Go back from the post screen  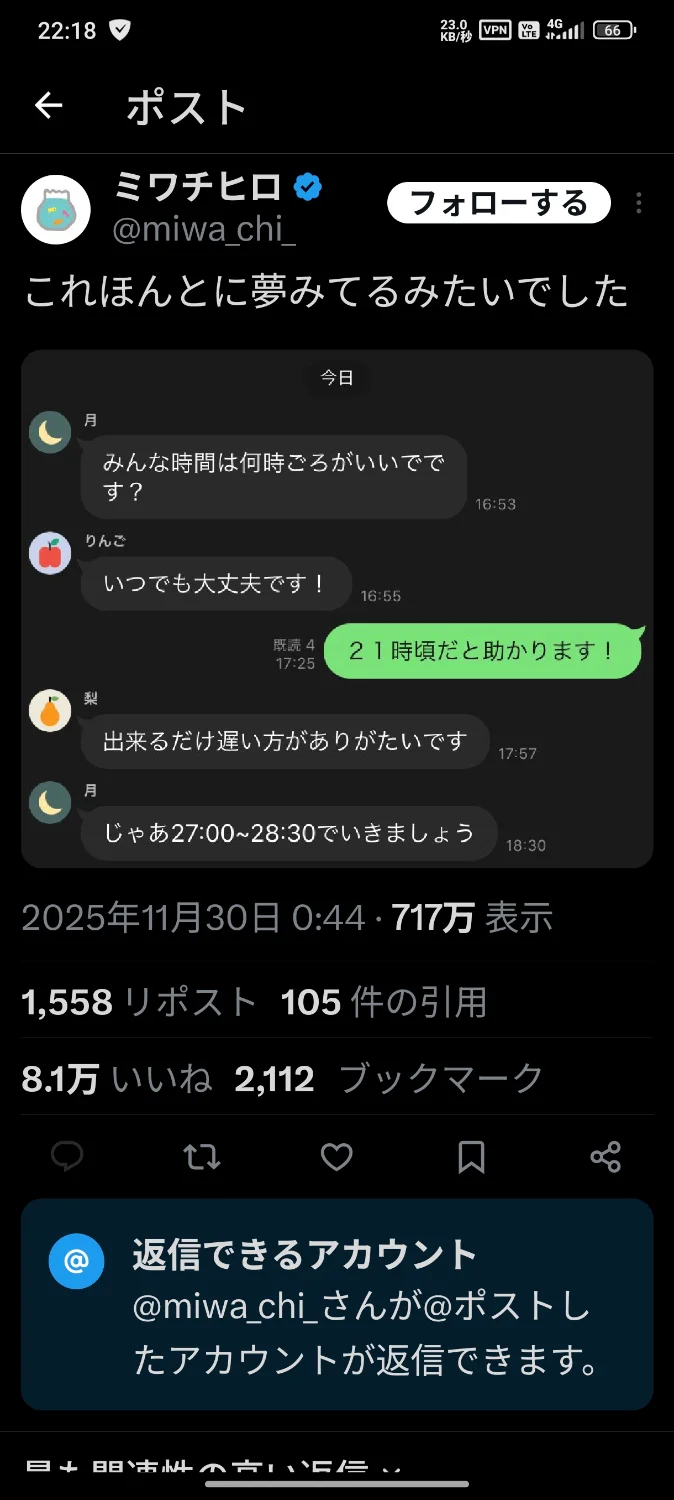pyautogui.click(x=48, y=106)
